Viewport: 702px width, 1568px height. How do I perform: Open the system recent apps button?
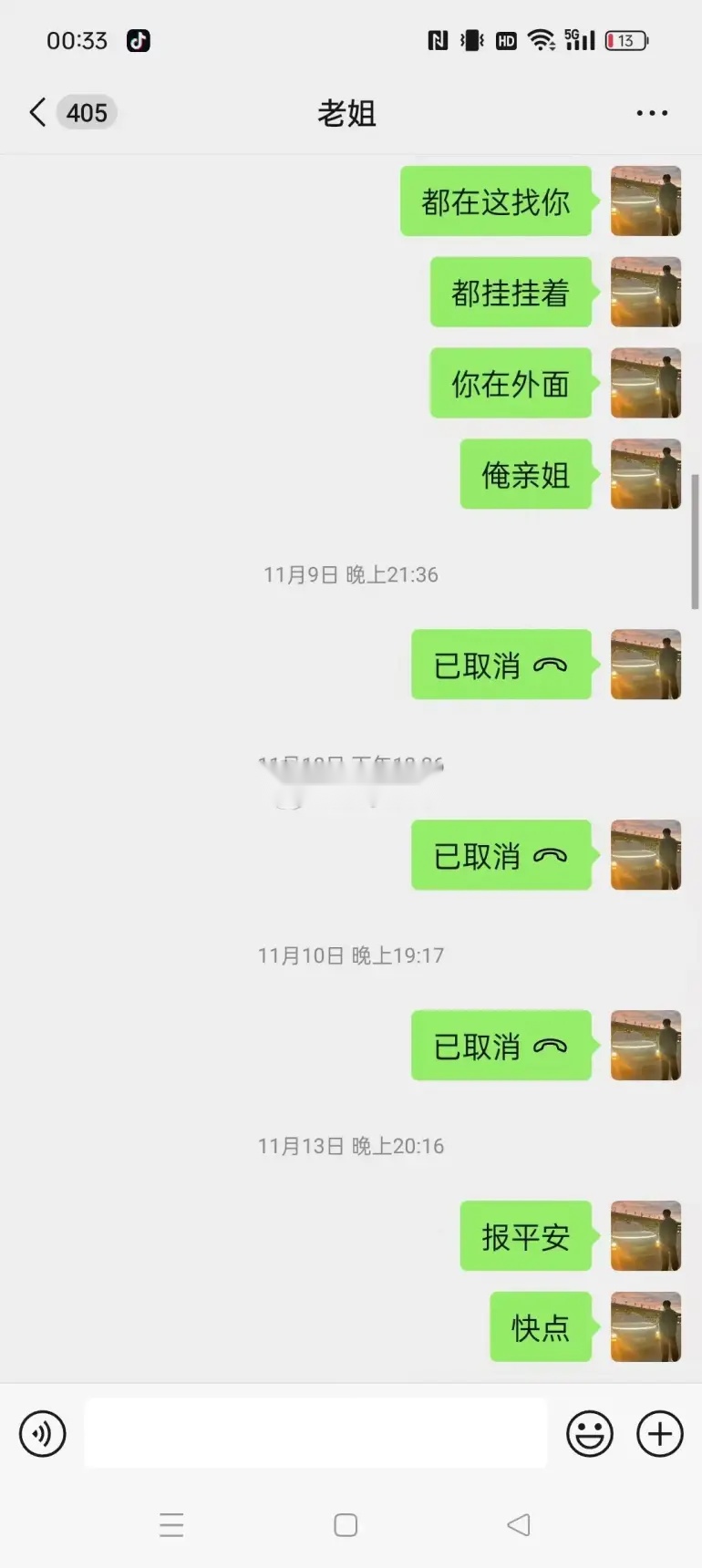point(171,1524)
